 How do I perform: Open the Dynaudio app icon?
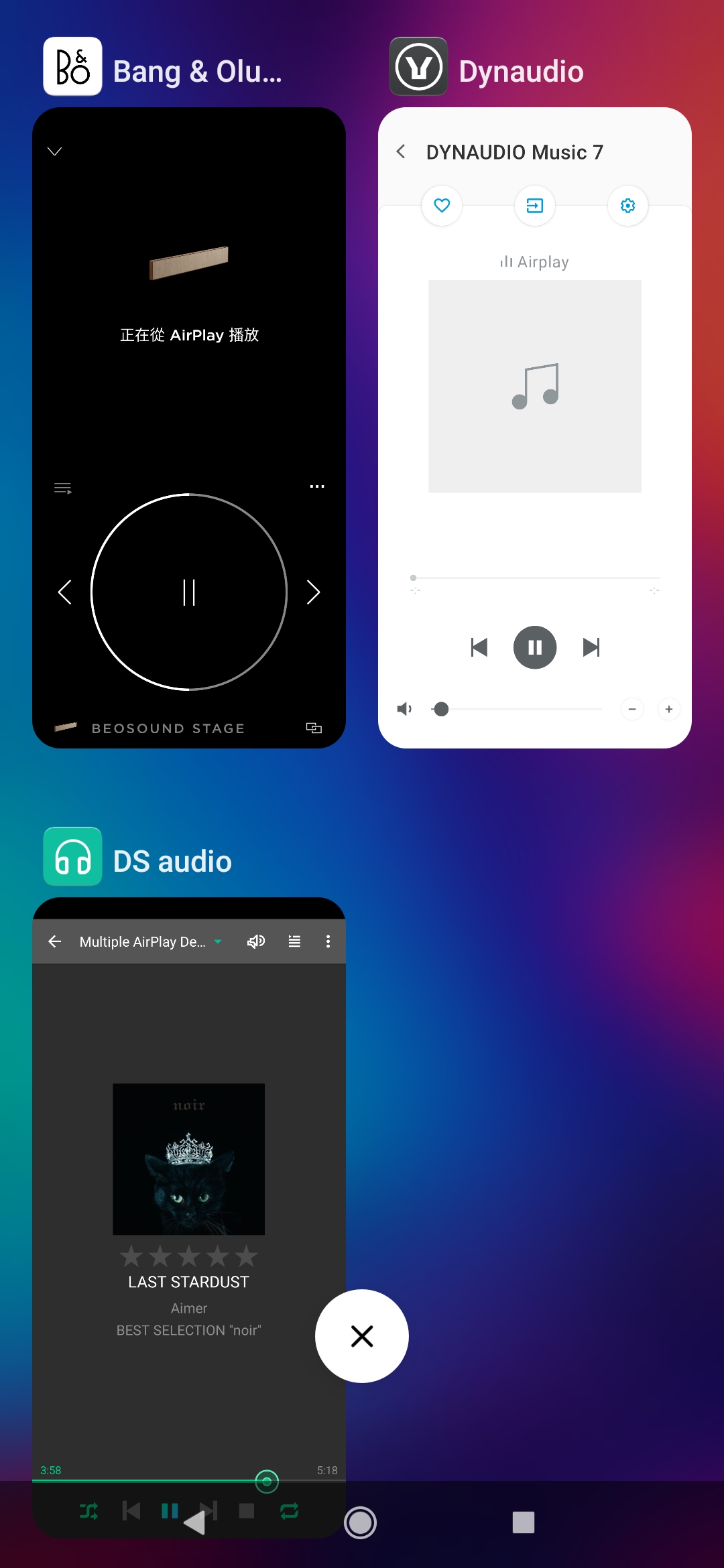click(418, 66)
